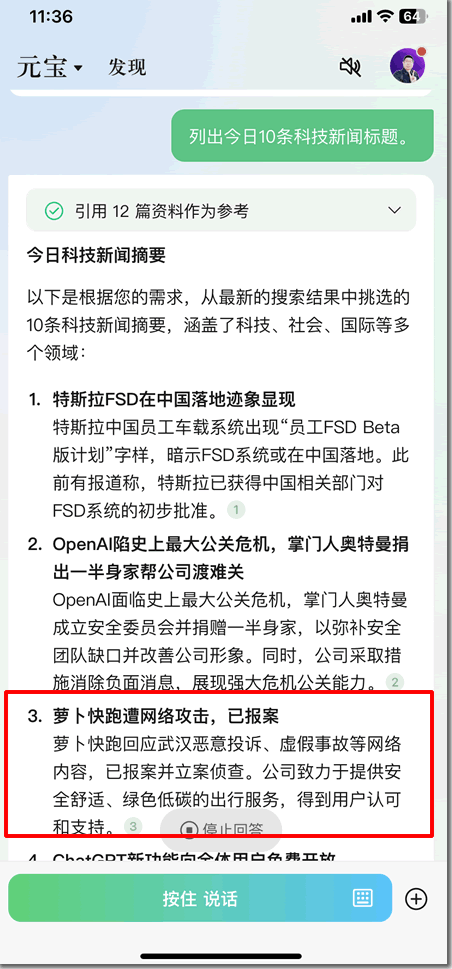Expand the 引用 12 篇资料作为参考 section
452x969 pixels.
coord(221,211)
